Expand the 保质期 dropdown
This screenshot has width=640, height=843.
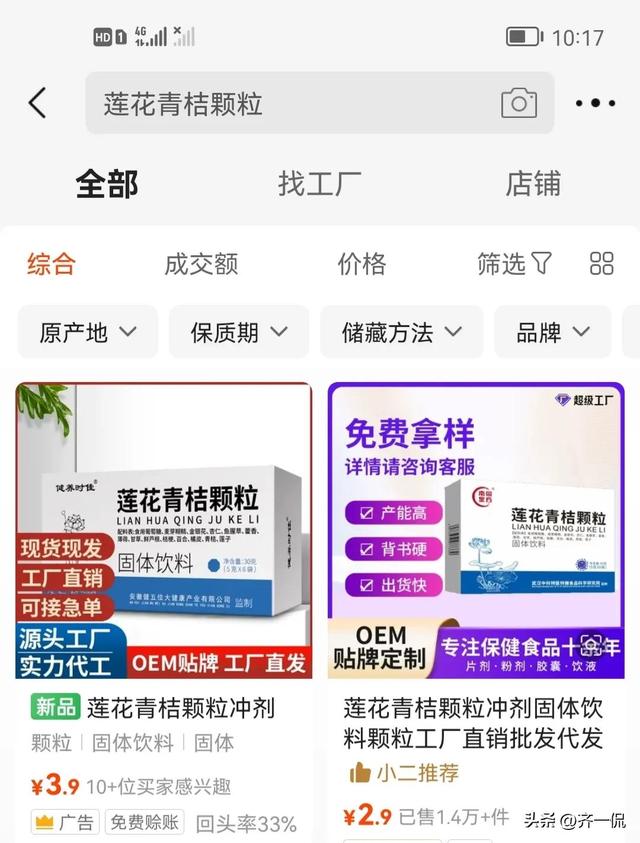(238, 332)
